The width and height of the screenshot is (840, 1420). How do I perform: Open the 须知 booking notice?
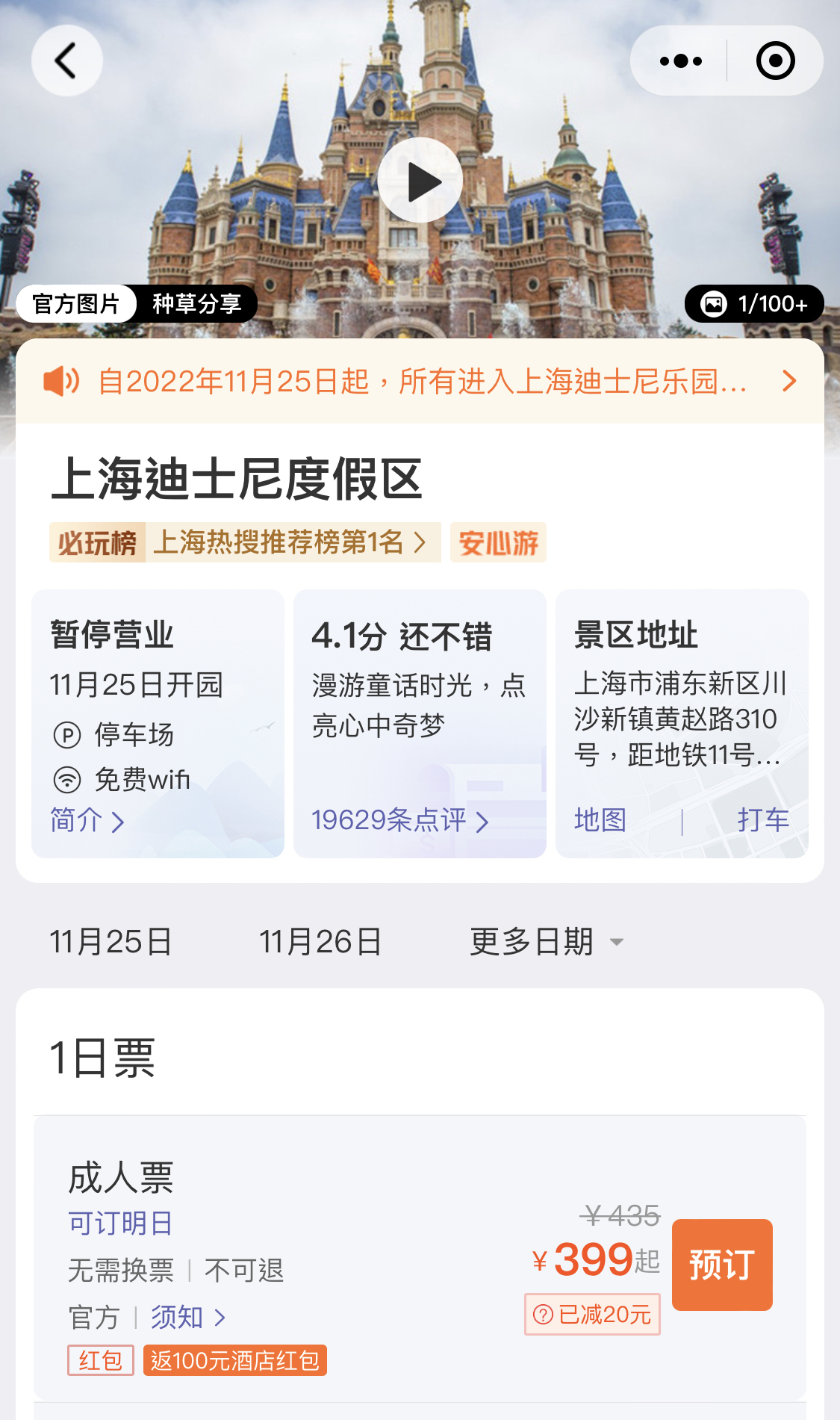(187, 1317)
